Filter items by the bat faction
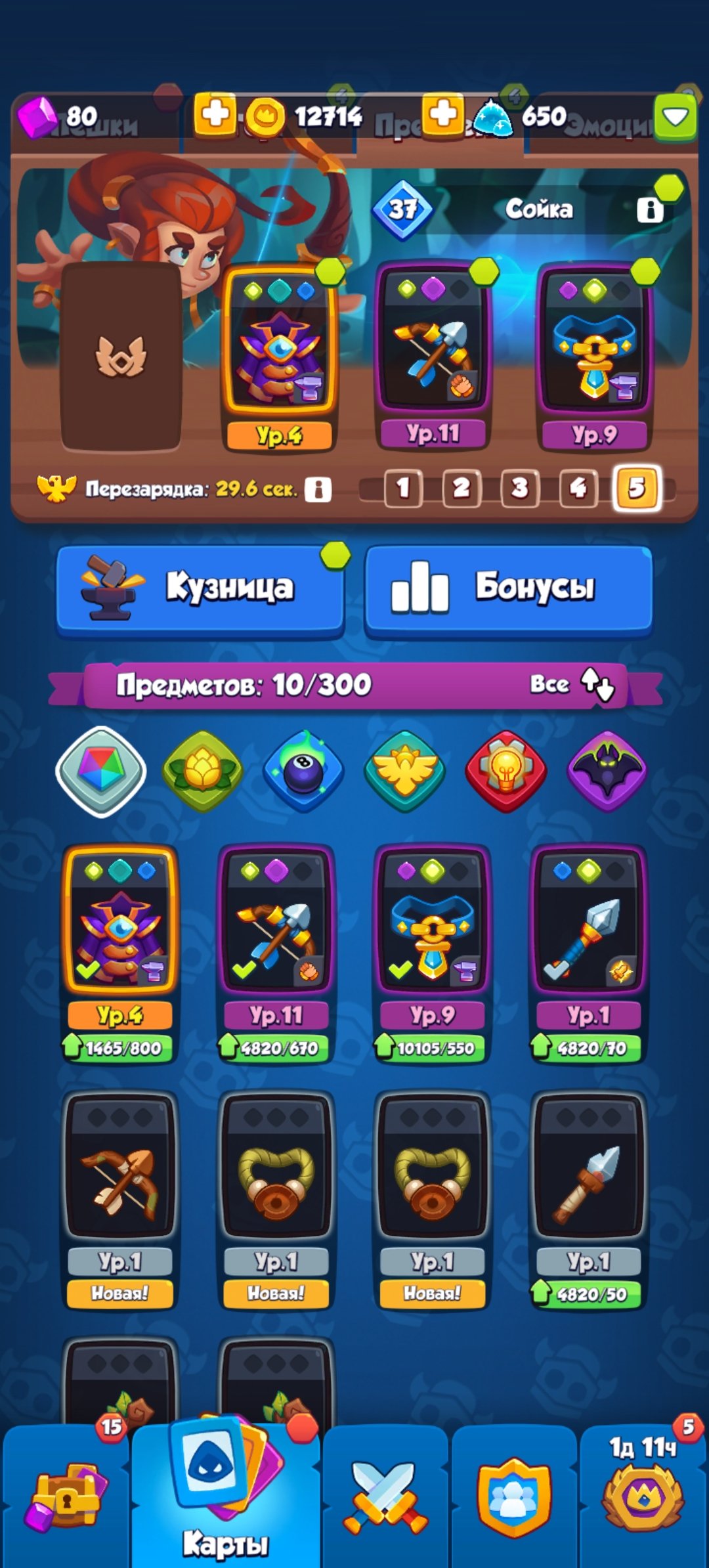 tap(607, 772)
